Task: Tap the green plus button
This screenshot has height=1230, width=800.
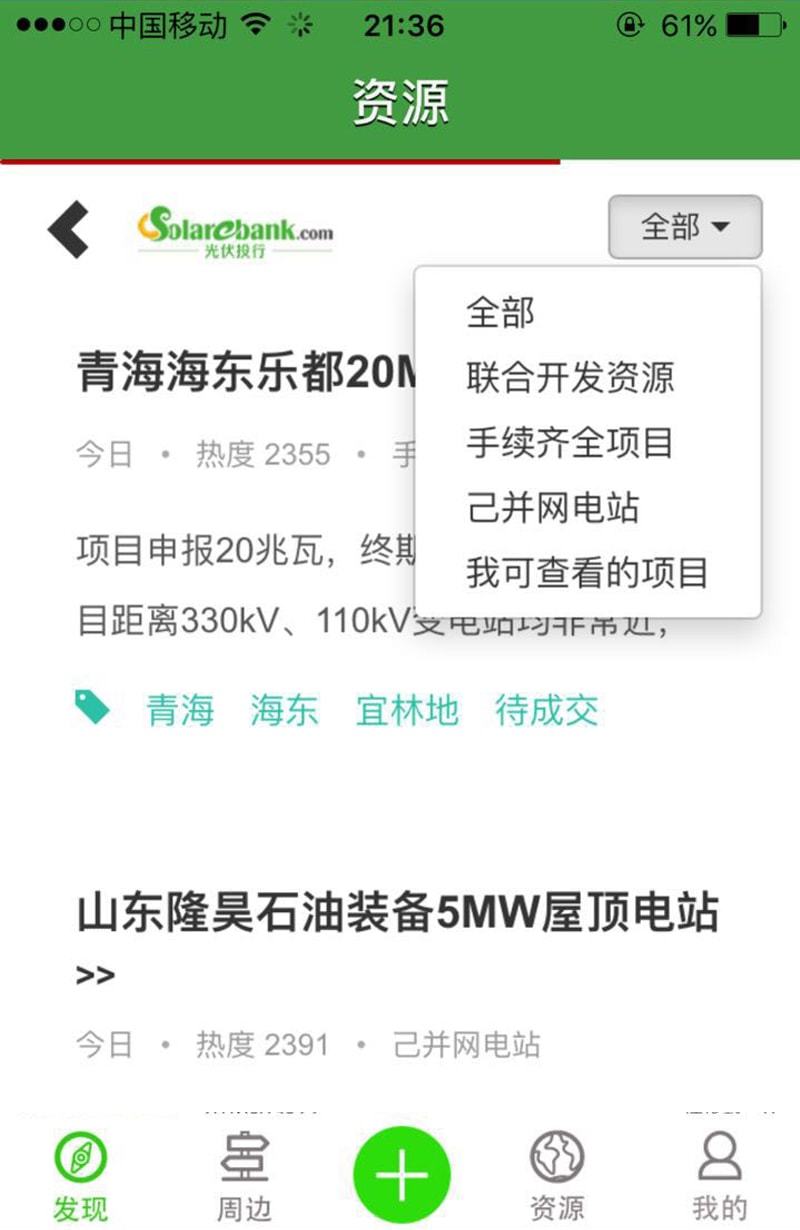Action: click(x=402, y=1174)
